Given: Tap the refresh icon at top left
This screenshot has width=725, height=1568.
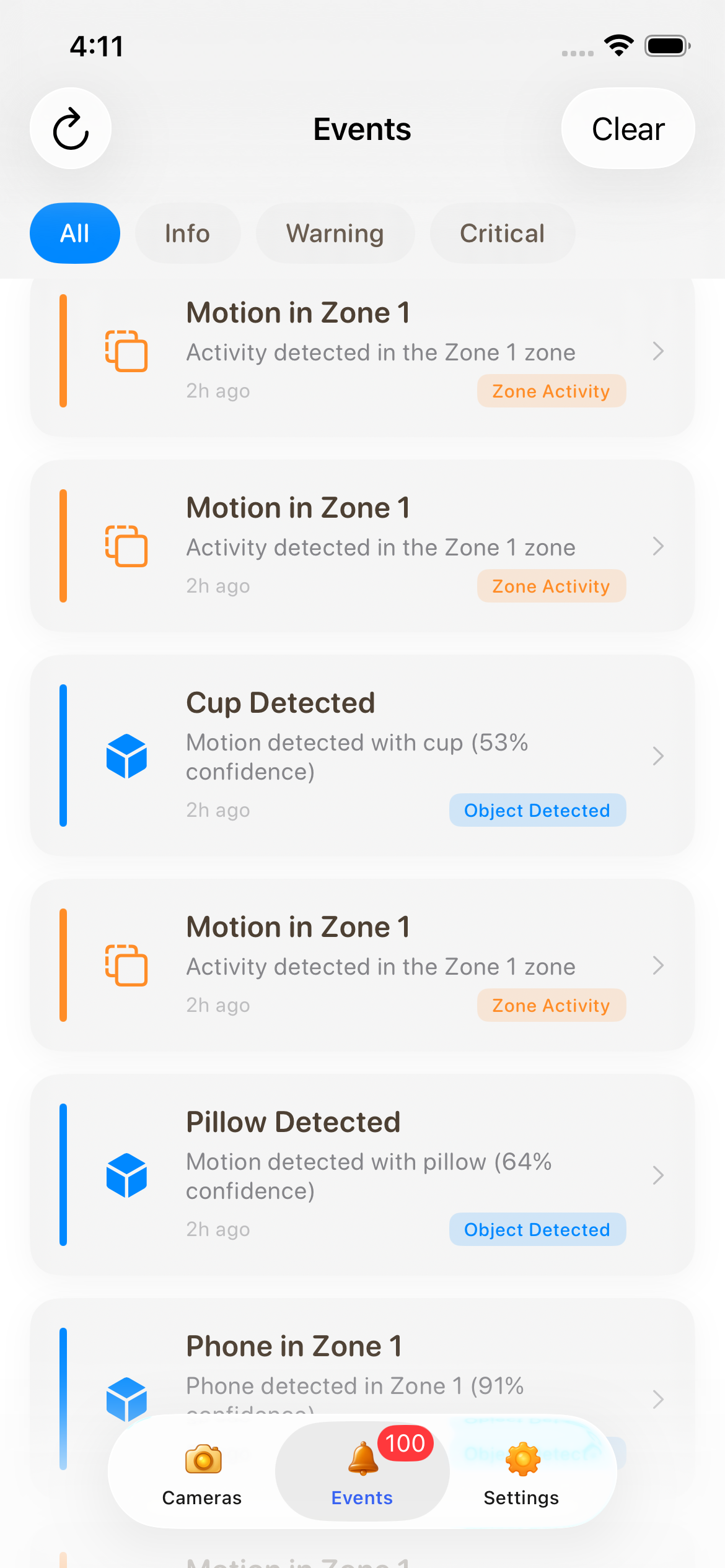Looking at the screenshot, I should [70, 128].
